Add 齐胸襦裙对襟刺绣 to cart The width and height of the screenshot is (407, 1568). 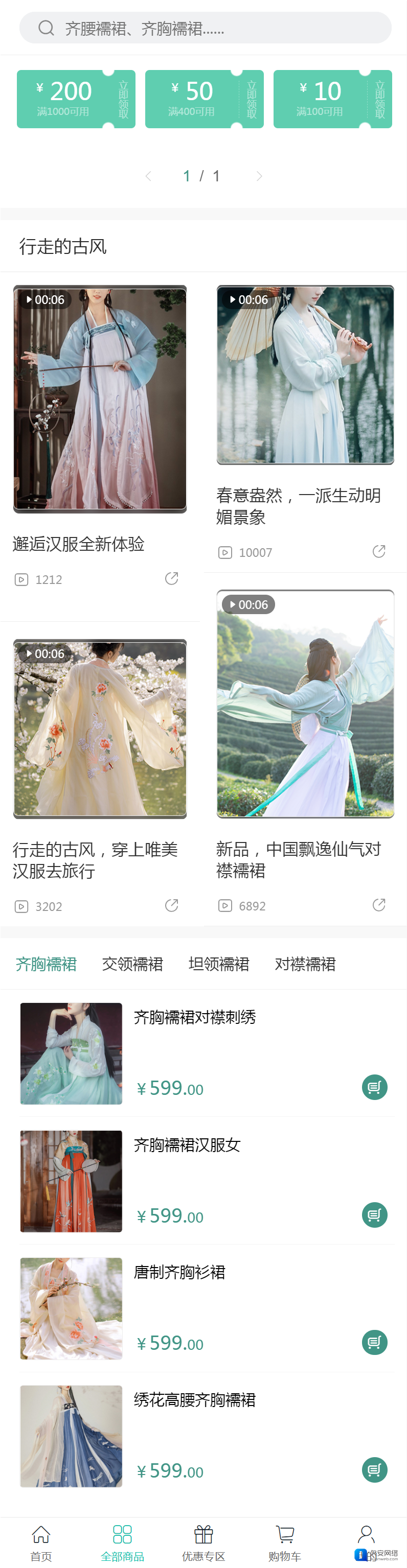pyautogui.click(x=374, y=1087)
